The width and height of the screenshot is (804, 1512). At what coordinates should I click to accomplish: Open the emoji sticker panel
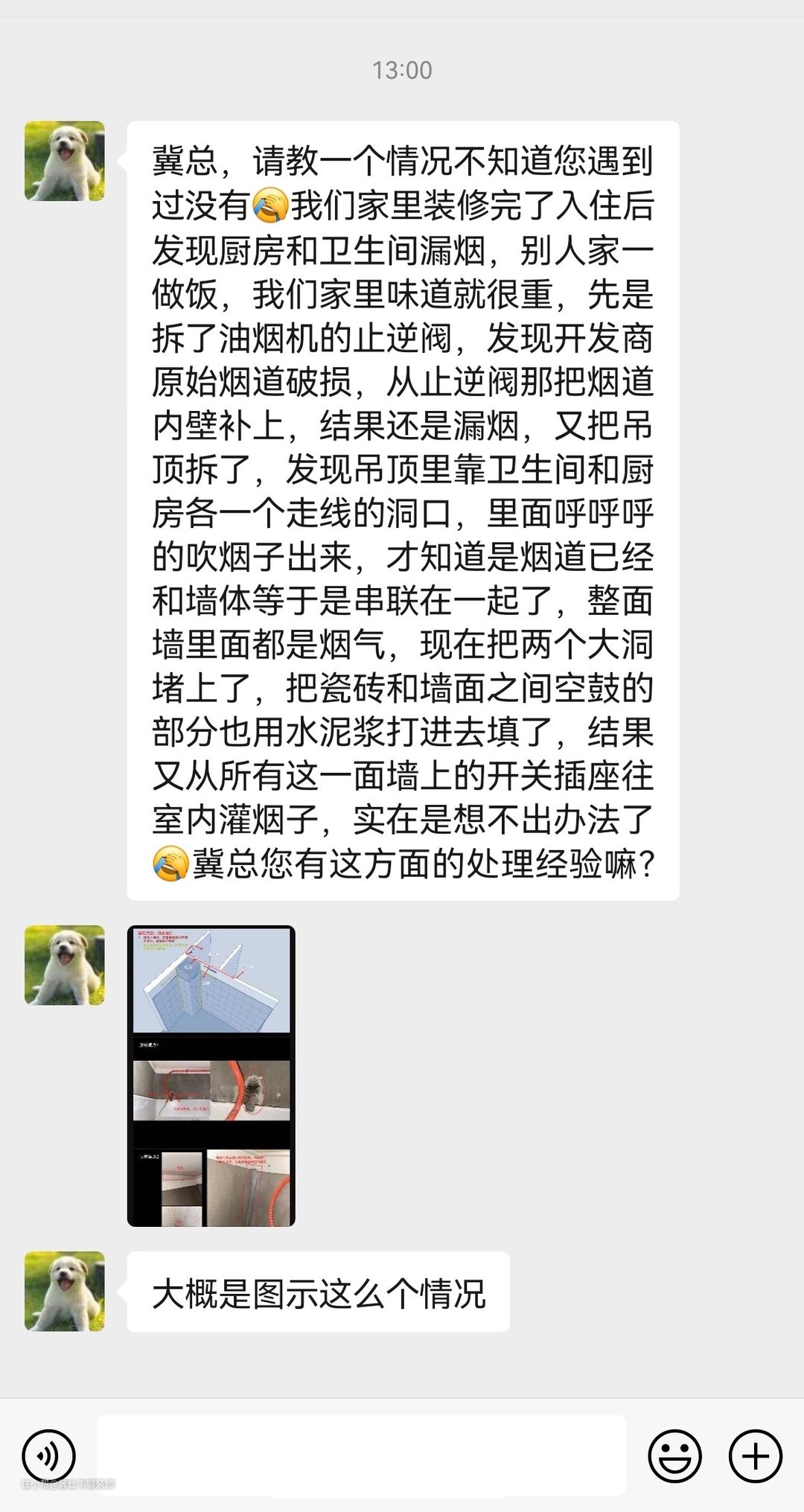[x=674, y=1455]
